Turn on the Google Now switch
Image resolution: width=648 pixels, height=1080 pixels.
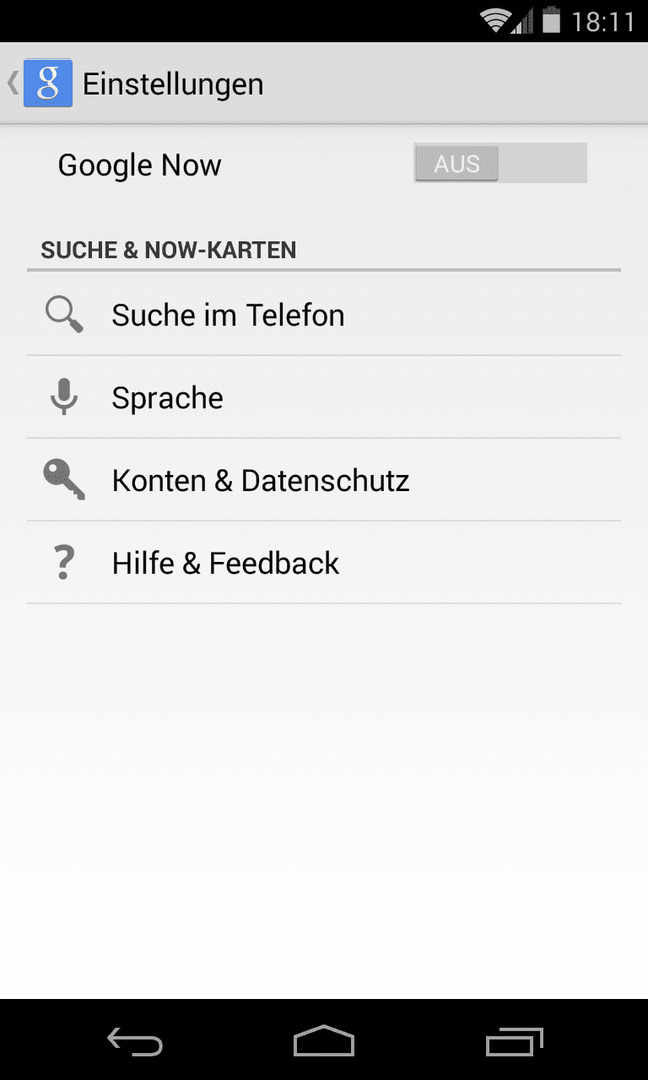tap(500, 163)
